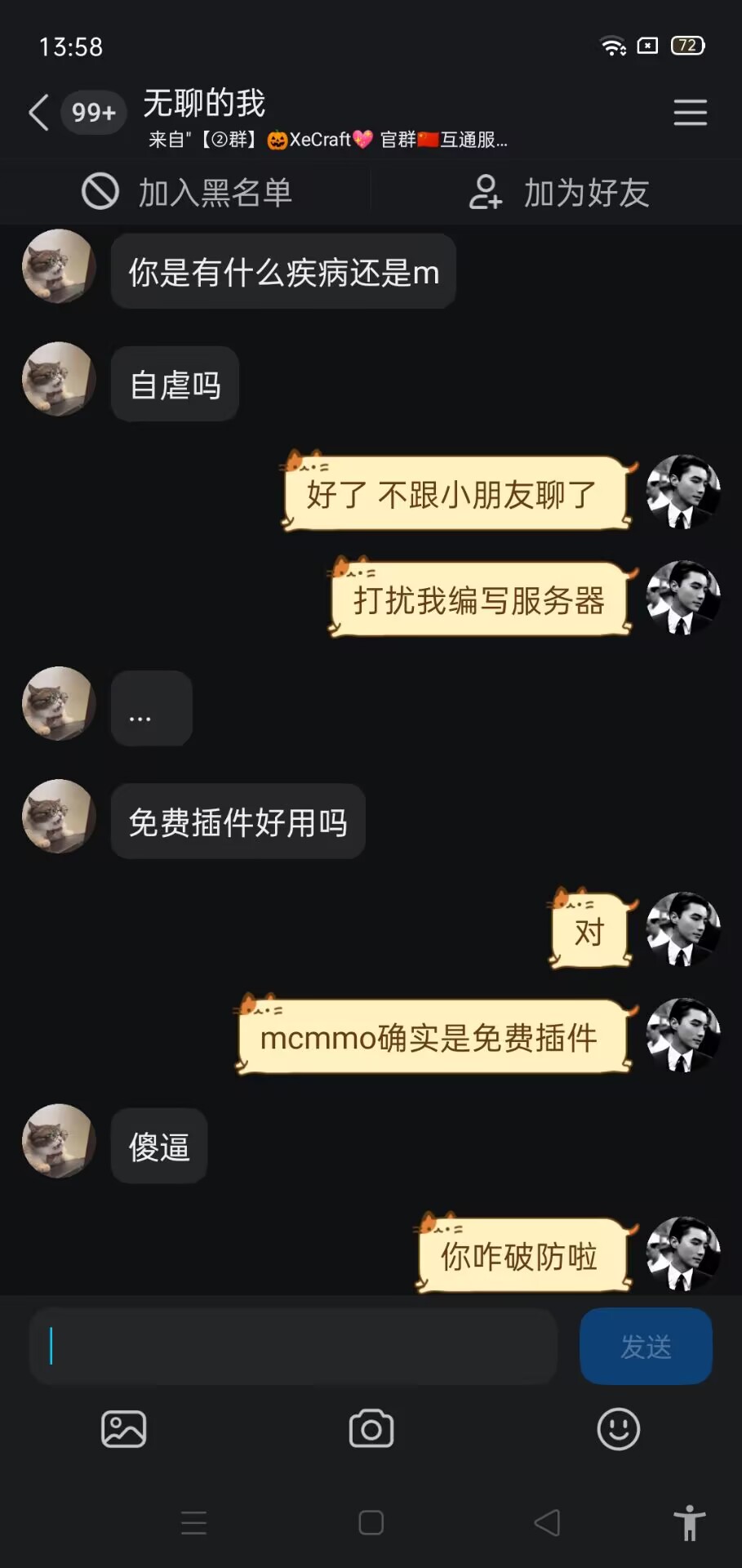This screenshot has height=1568, width=742.
Task: Tap the 发送 send button
Action: [646, 1346]
